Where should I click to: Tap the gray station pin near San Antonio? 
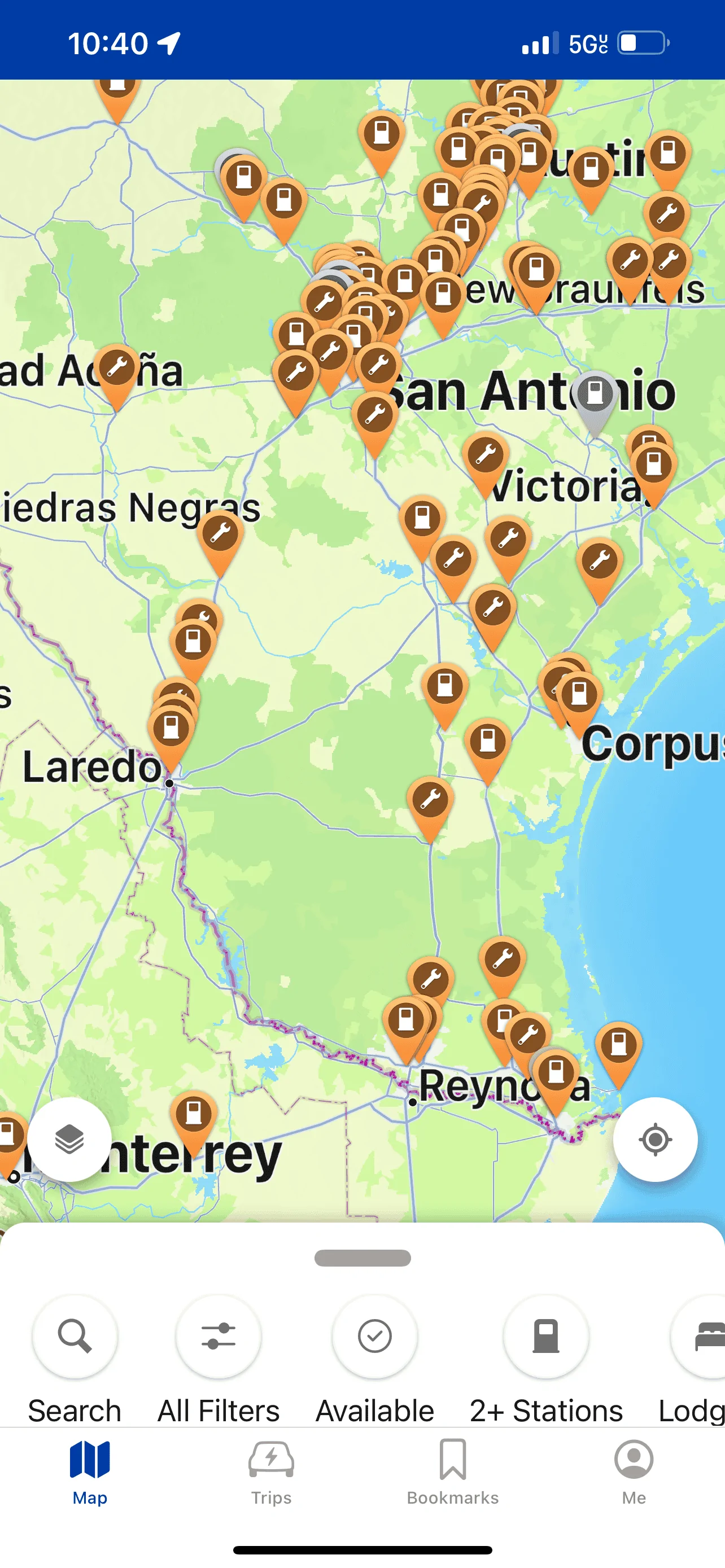595,395
